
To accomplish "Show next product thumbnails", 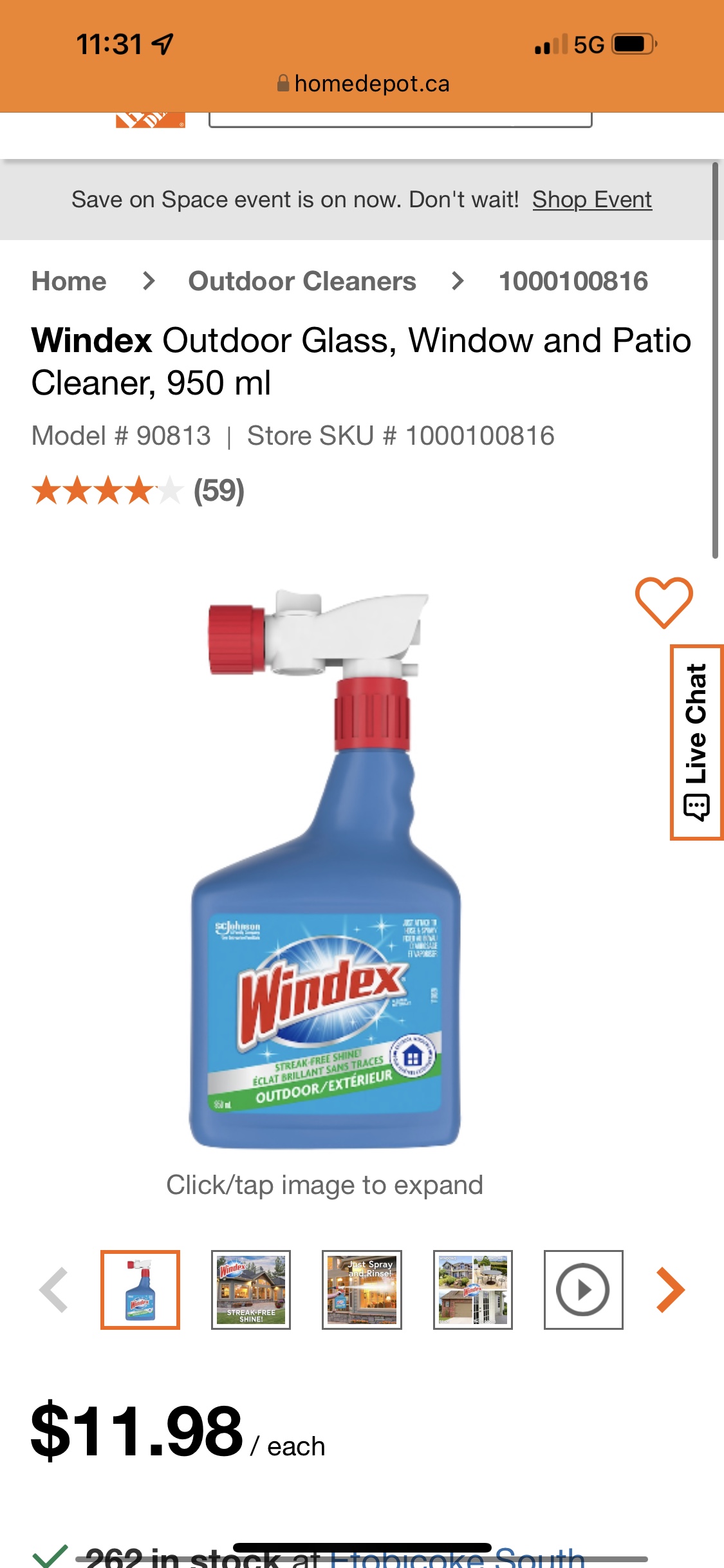I will [670, 1289].
